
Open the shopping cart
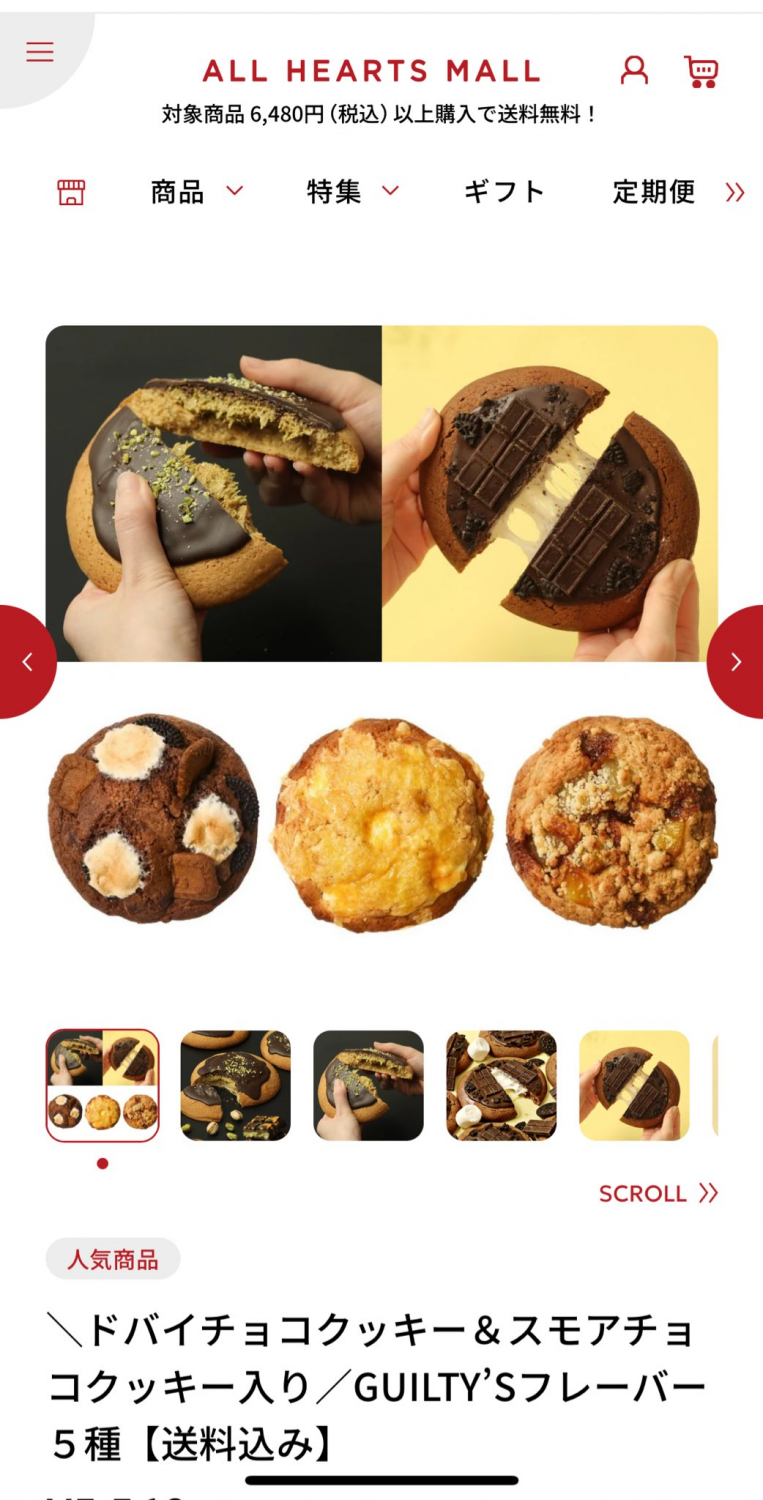[701, 71]
